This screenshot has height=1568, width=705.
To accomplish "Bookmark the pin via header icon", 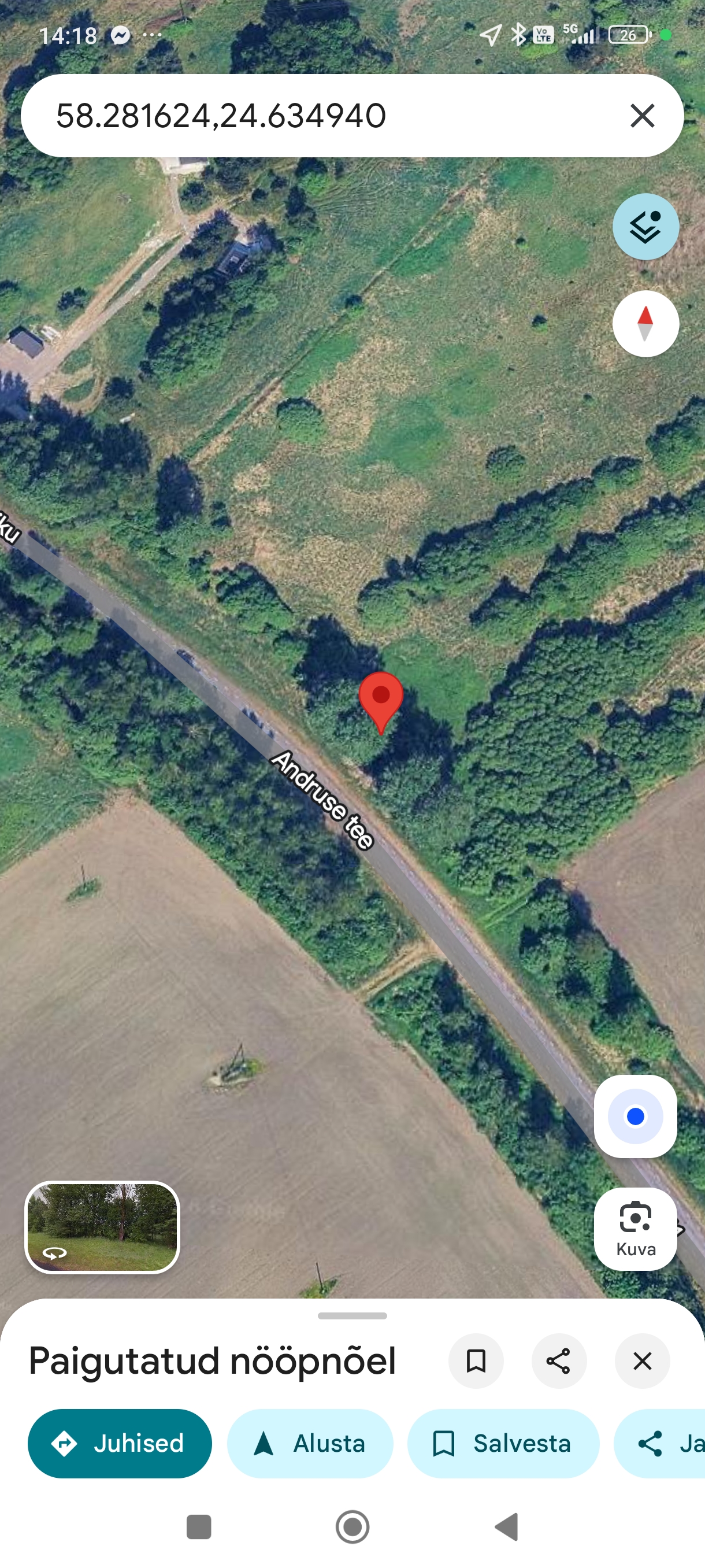I will tap(476, 1360).
